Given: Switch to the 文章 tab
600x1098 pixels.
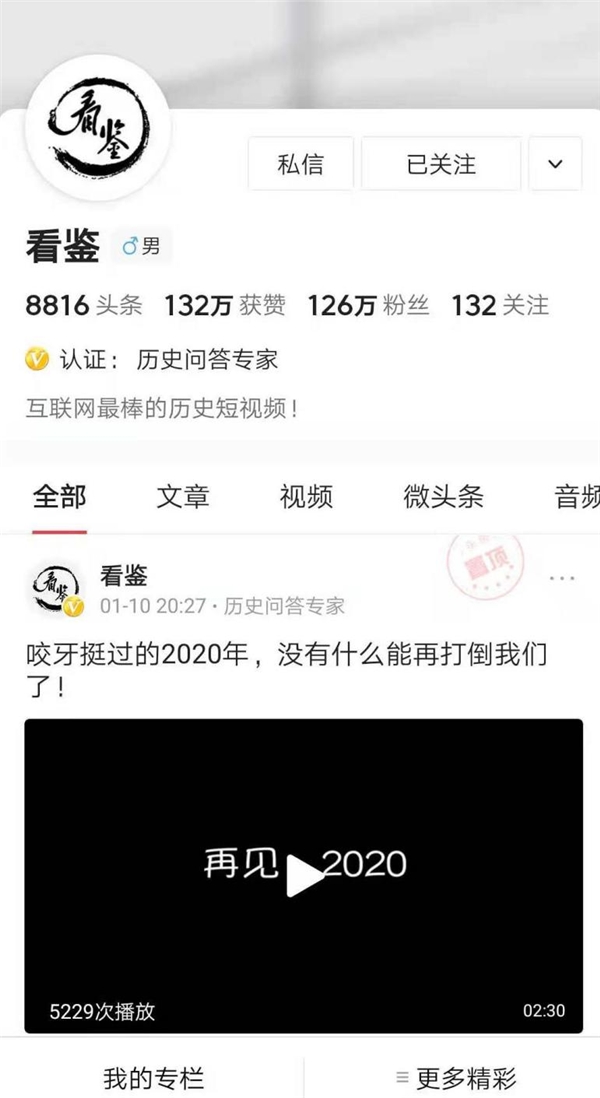Looking at the screenshot, I should click(183, 495).
